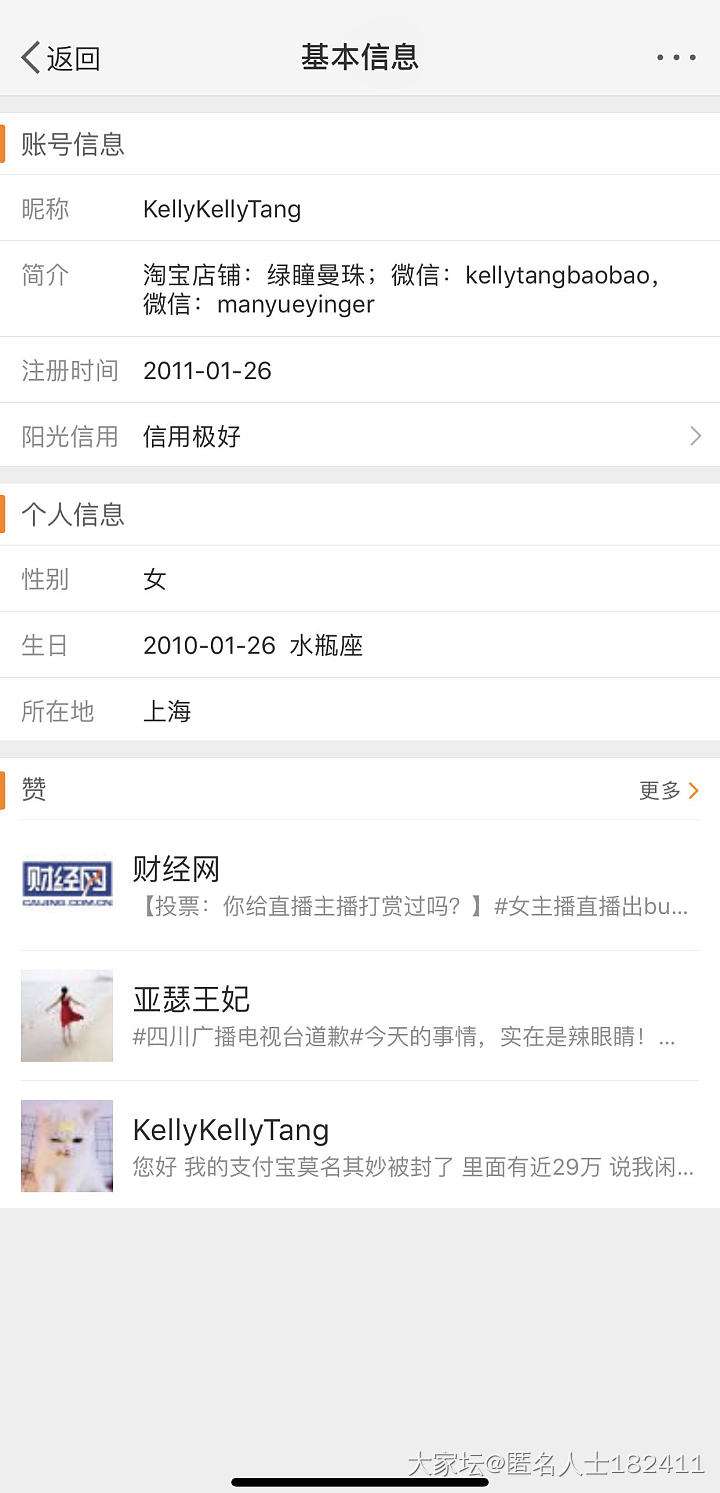Screen dimensions: 720x1493
Task: Open the 阳光信用 credit row
Action: 360,436
